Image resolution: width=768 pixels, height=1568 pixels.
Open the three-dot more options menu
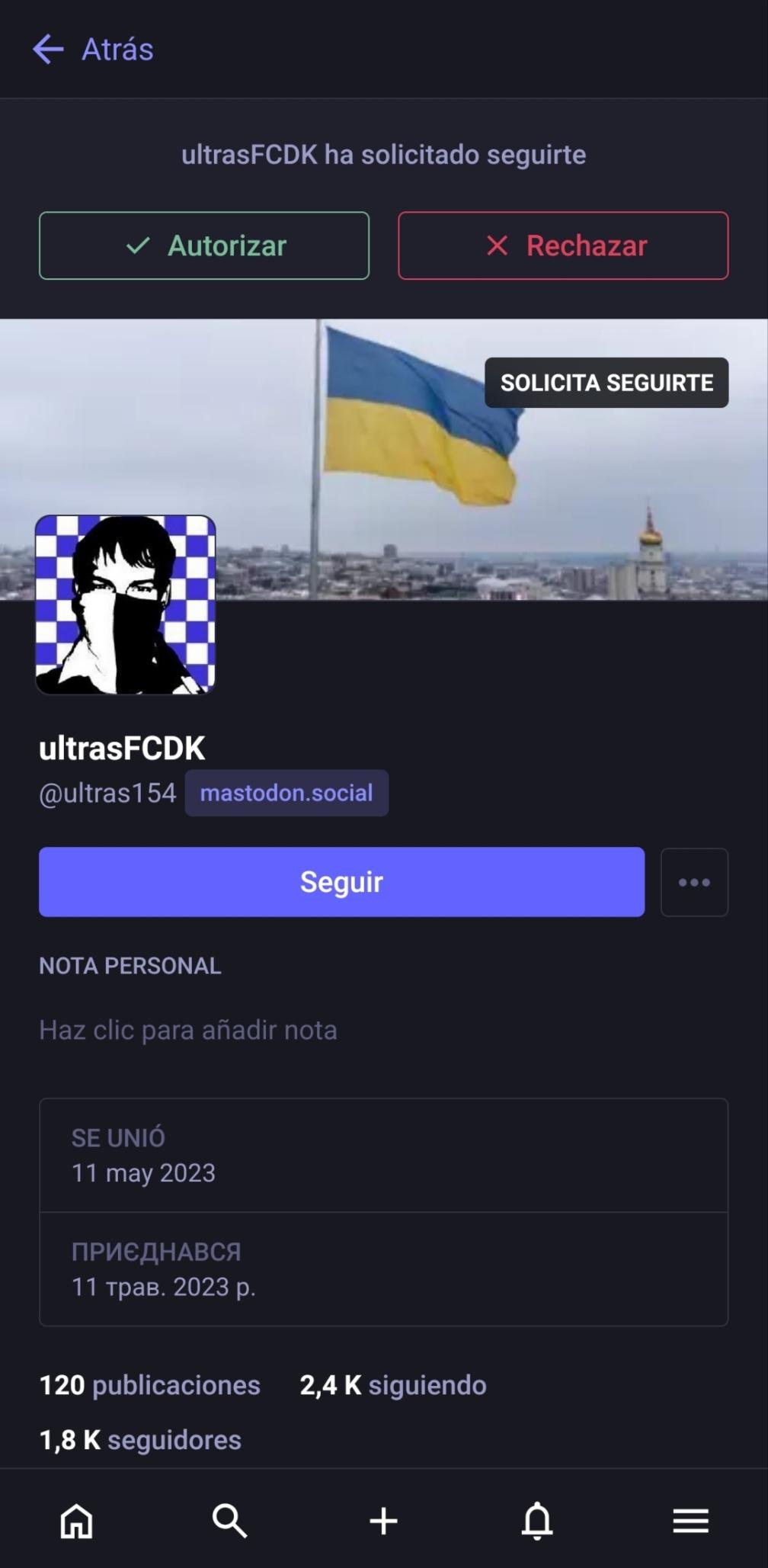tap(694, 882)
